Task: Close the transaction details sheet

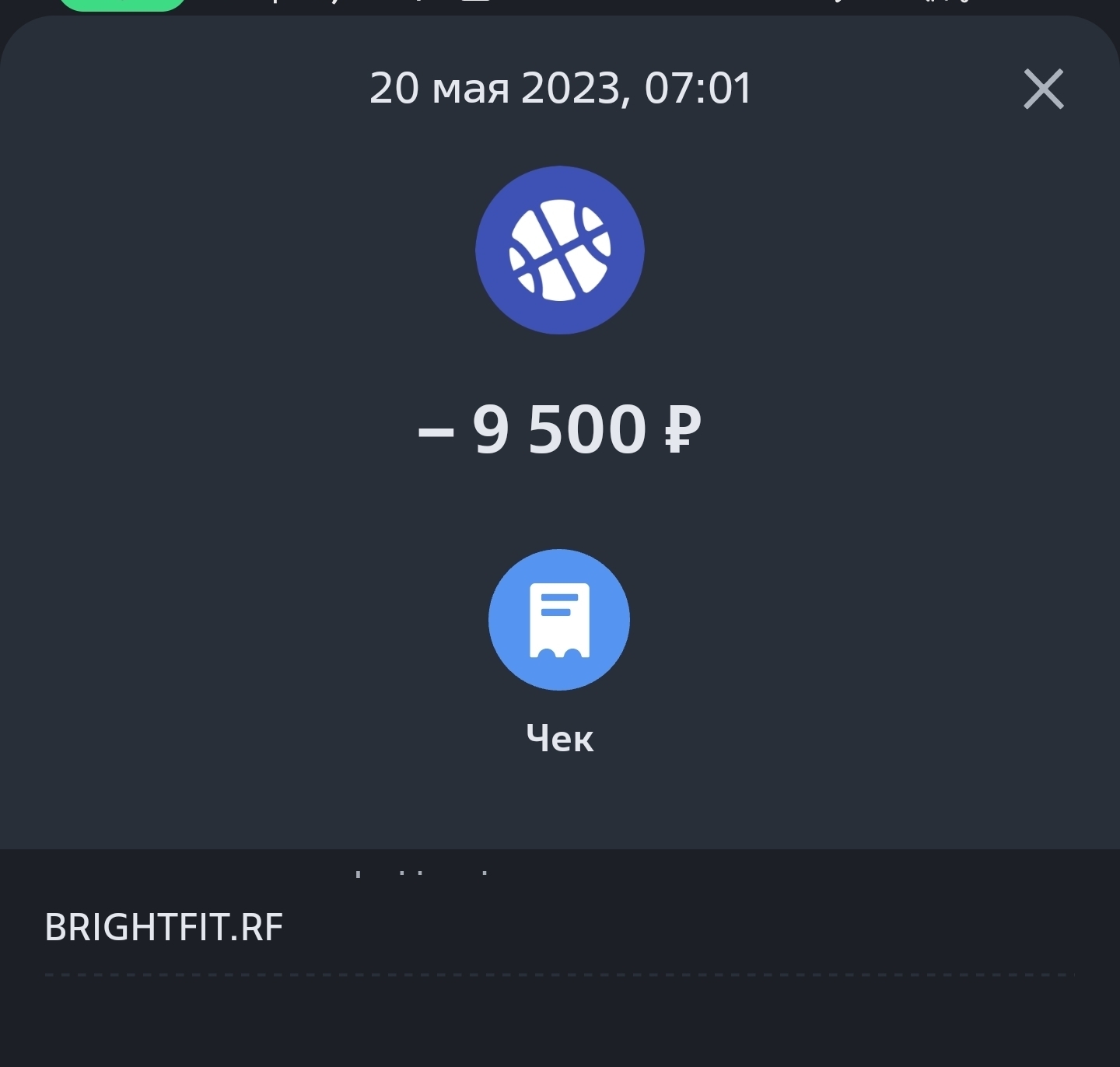Action: point(1043,89)
